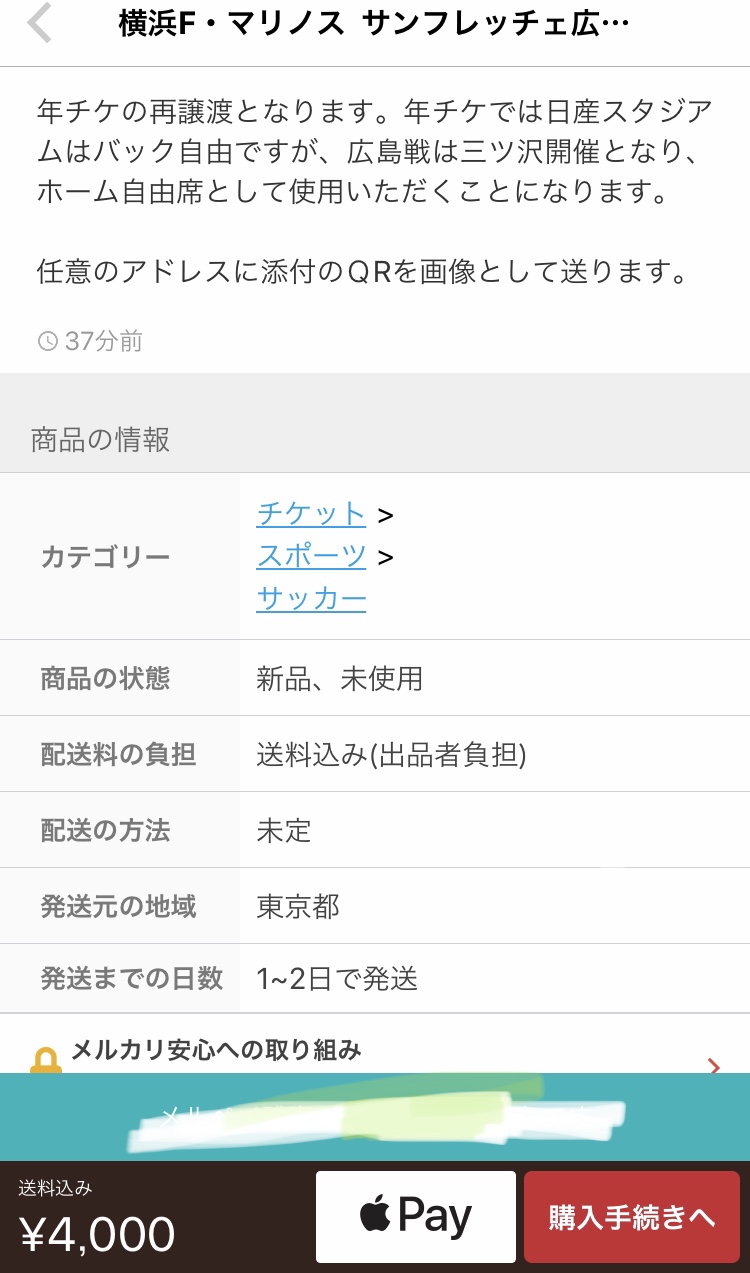Viewport: 750px width, 1273px height.
Task: Proceed with the 購入手続きへ button
Action: [x=632, y=1217]
